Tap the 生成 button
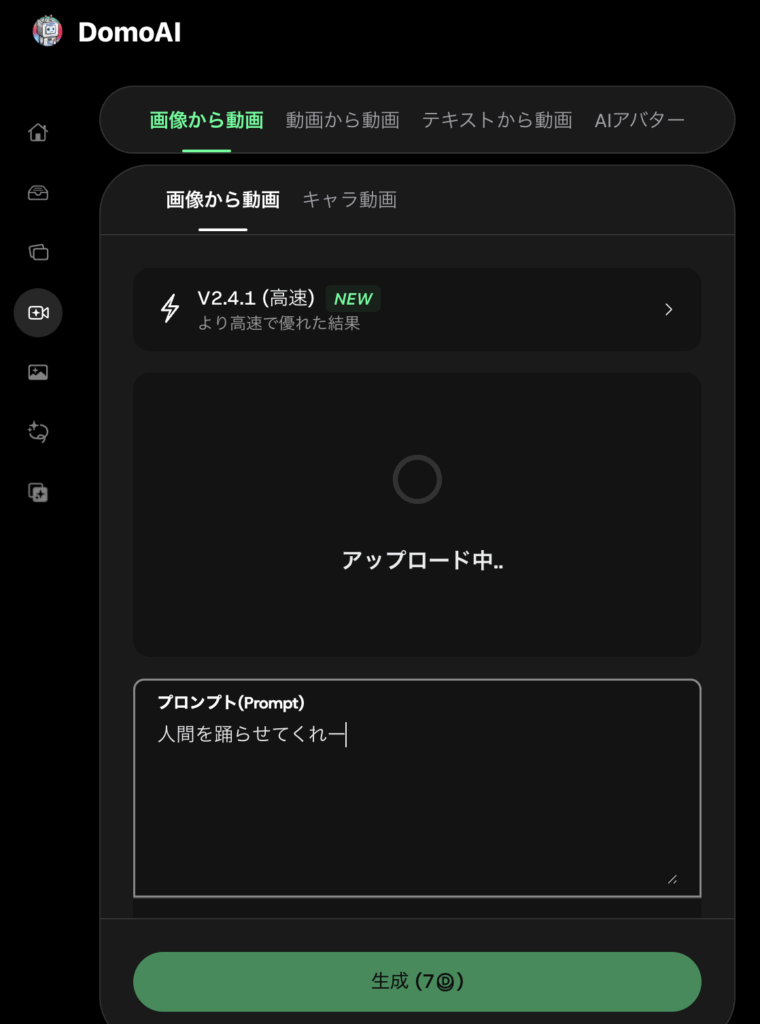Screen dimensions: 760x1024 pos(417,981)
